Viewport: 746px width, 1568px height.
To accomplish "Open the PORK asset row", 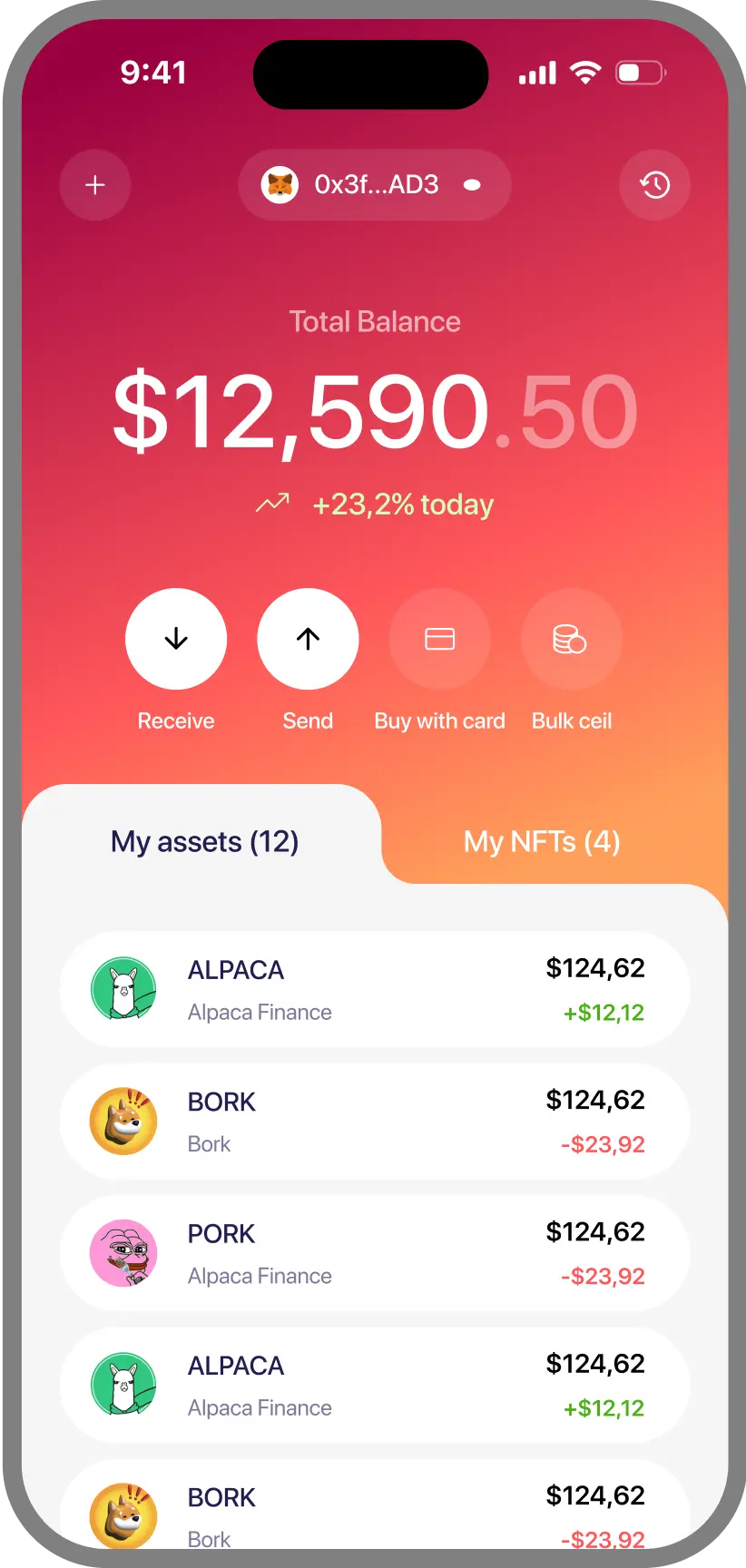I will click(x=374, y=1253).
